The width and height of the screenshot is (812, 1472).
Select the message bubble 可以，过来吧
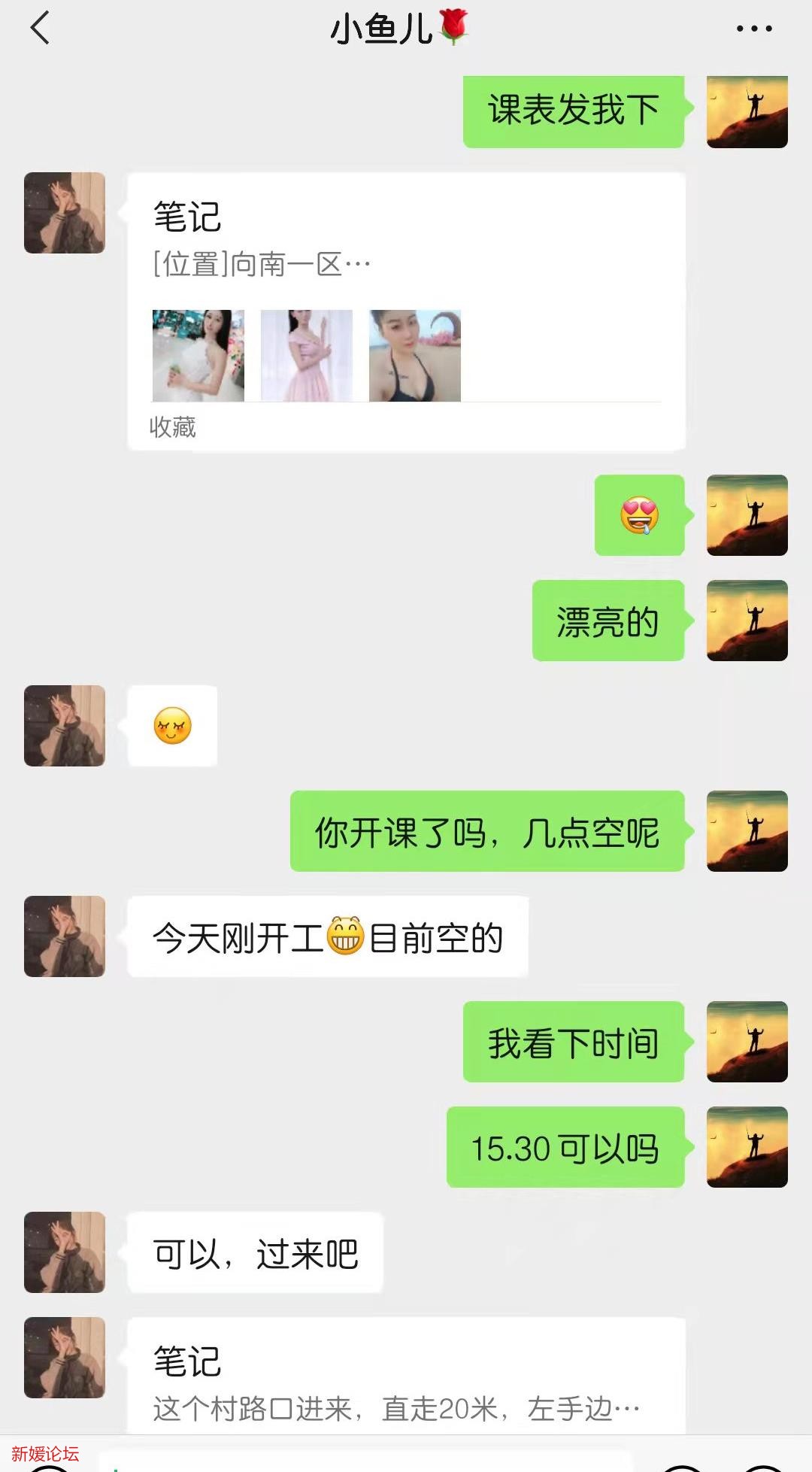256,1252
